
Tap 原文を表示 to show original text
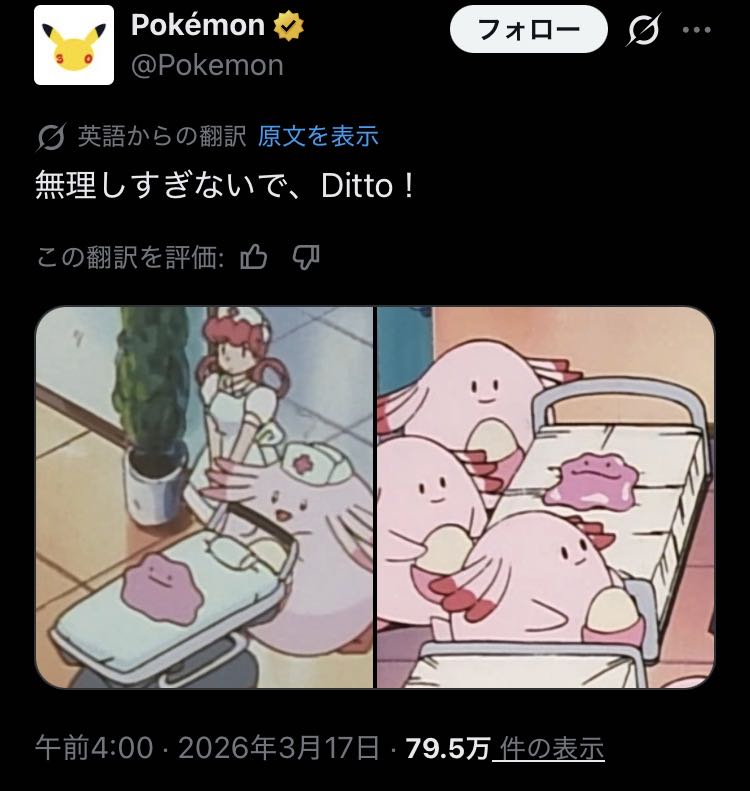pos(318,137)
